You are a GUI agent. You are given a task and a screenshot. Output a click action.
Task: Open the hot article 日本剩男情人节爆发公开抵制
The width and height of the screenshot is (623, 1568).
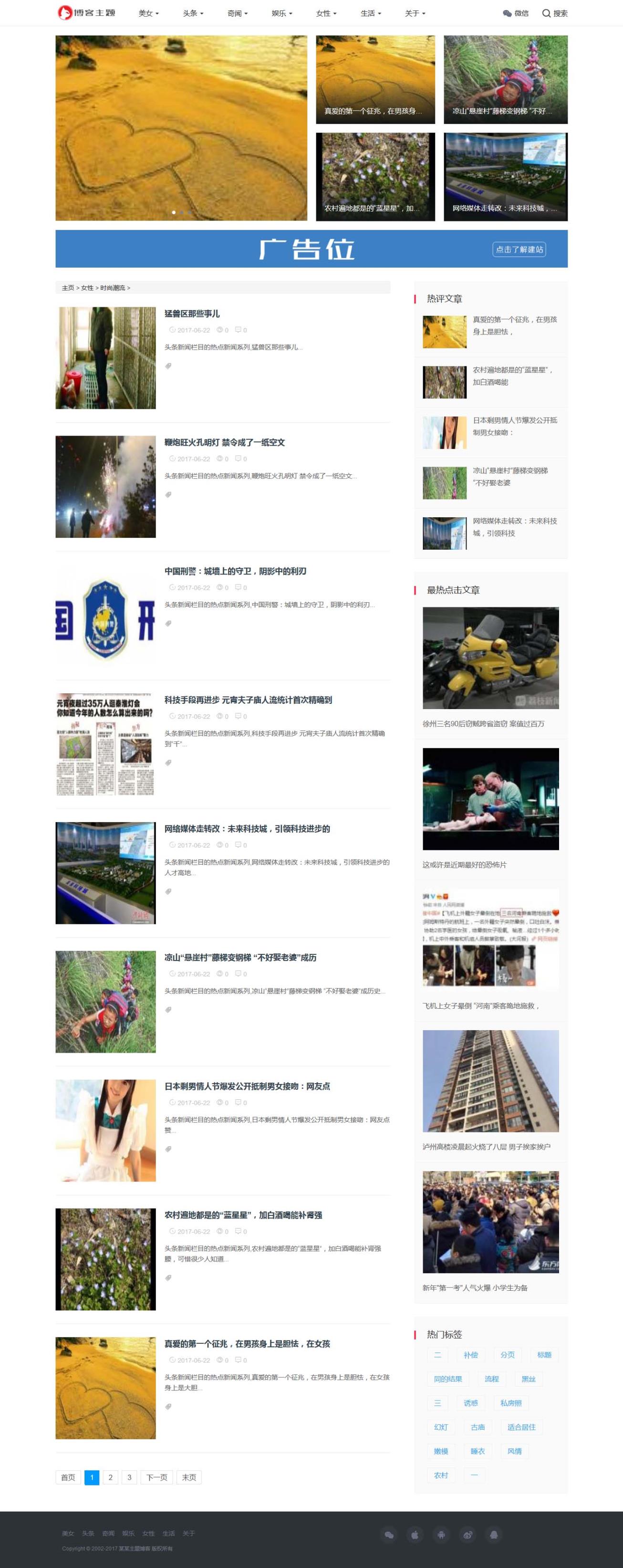tap(515, 426)
